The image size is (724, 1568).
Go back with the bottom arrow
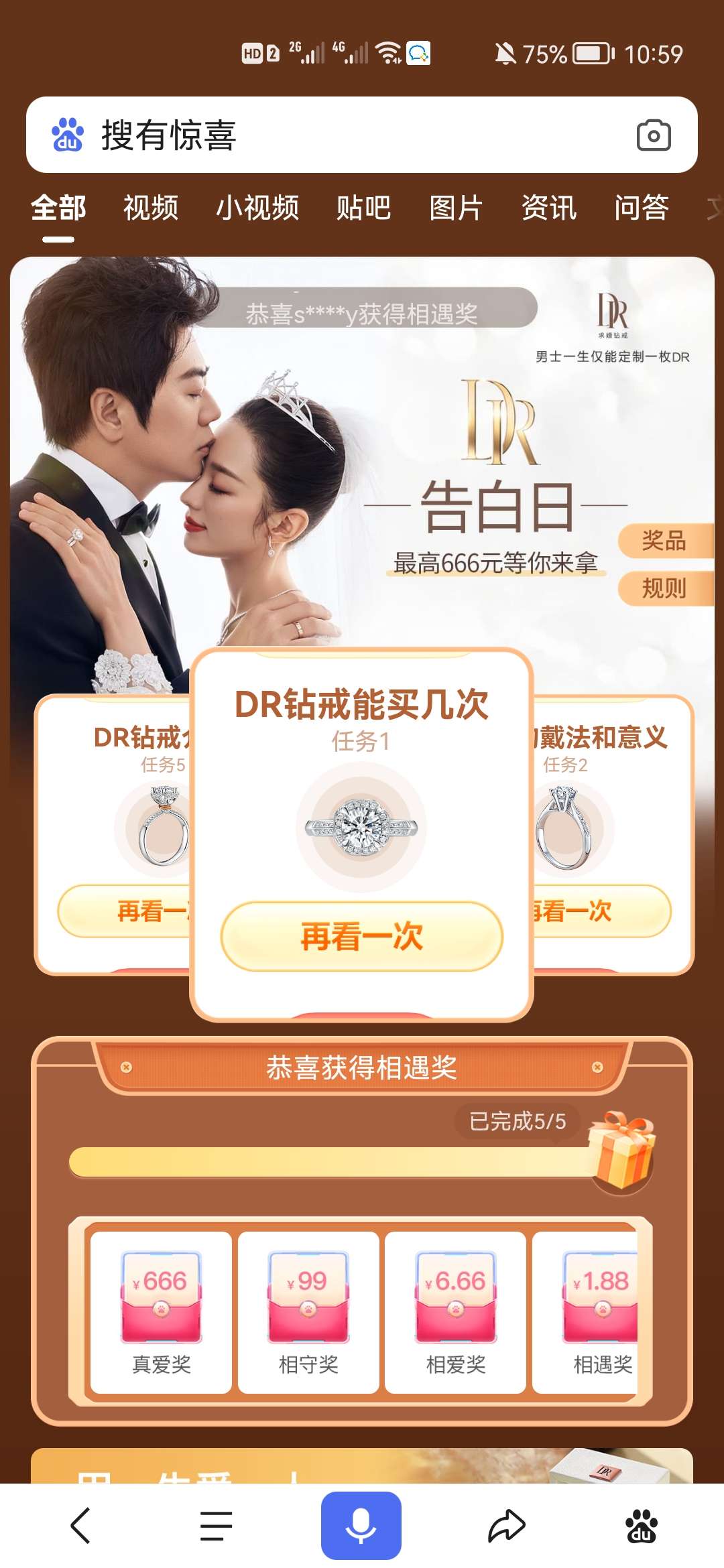80,1526
